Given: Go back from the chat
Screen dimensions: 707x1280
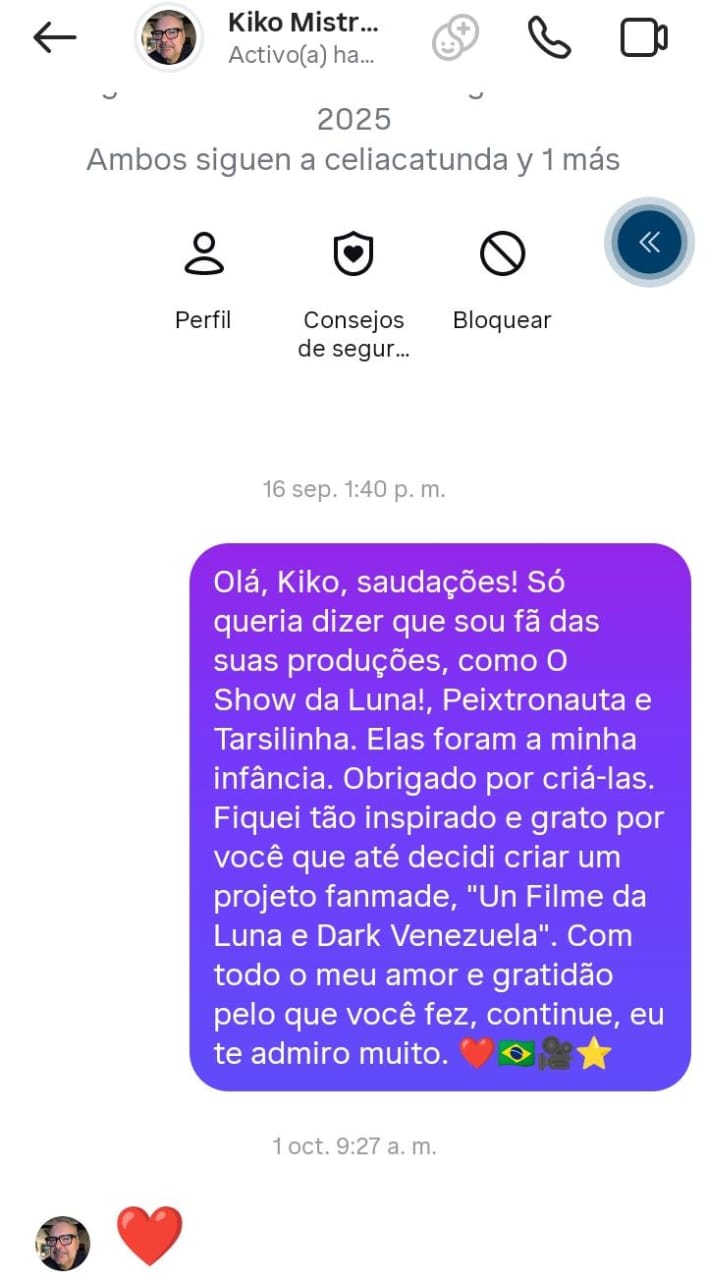Looking at the screenshot, I should [54, 38].
